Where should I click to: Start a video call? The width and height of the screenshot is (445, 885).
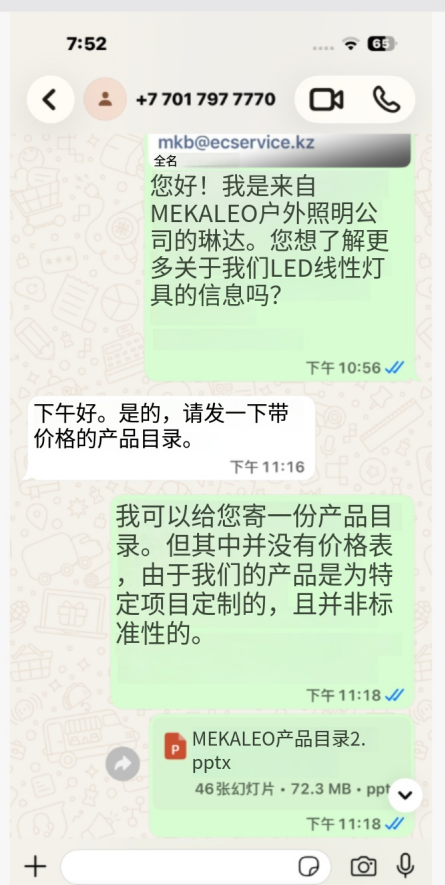coord(326,100)
